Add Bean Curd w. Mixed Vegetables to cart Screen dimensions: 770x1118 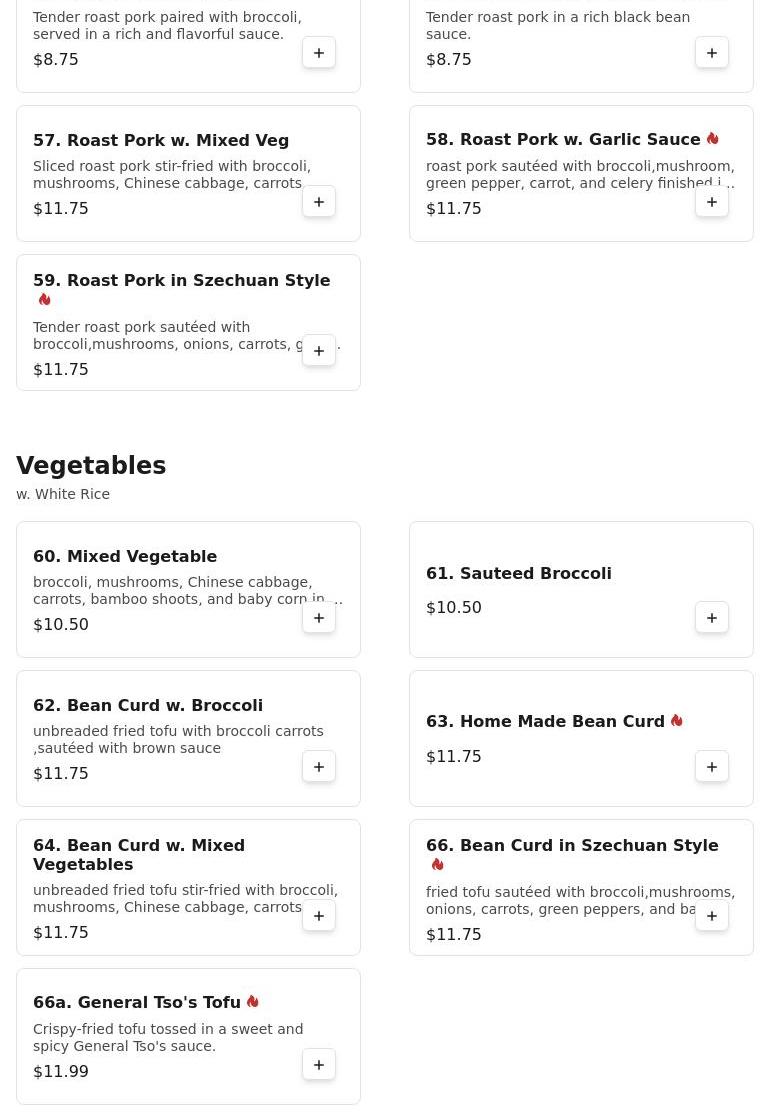319,915
